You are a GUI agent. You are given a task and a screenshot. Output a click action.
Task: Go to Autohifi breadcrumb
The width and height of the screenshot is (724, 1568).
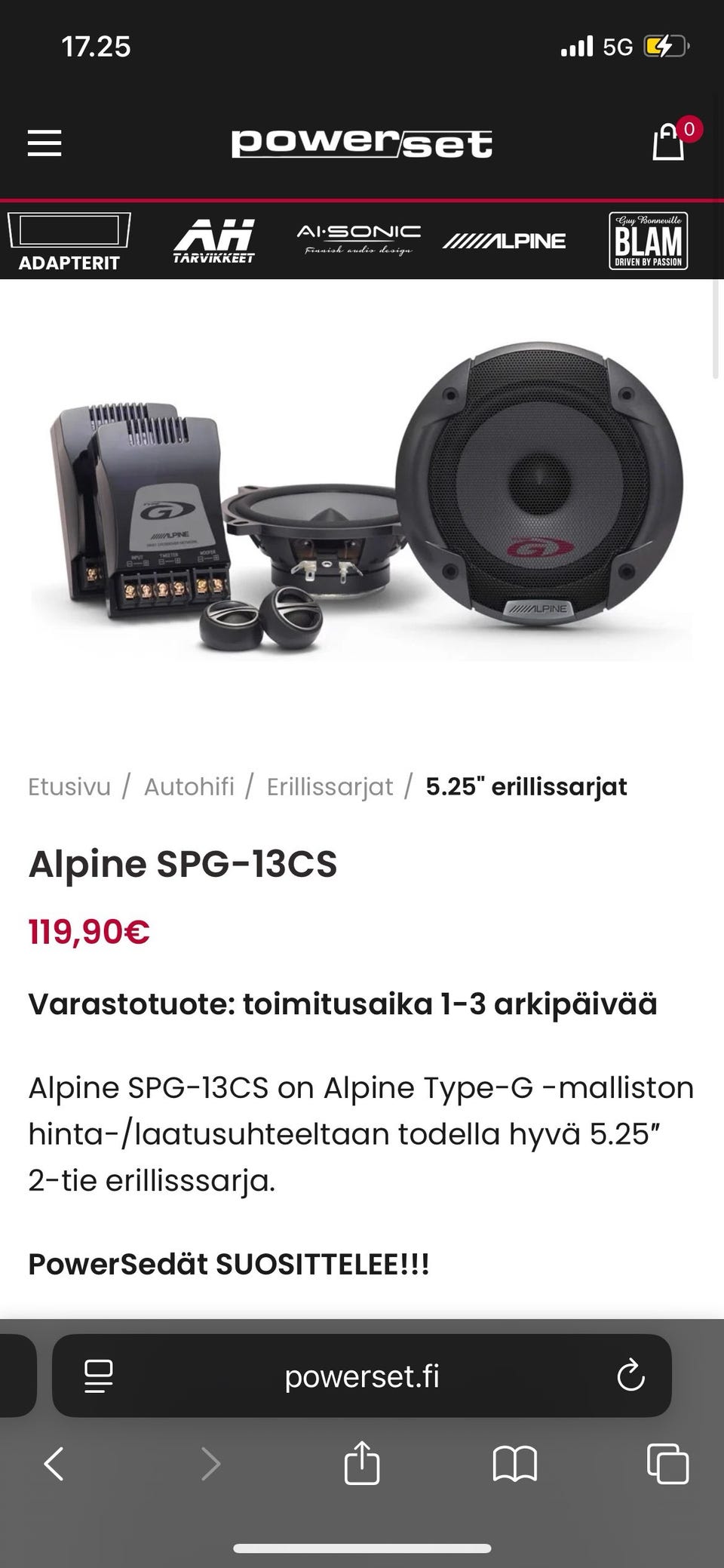pos(189,786)
